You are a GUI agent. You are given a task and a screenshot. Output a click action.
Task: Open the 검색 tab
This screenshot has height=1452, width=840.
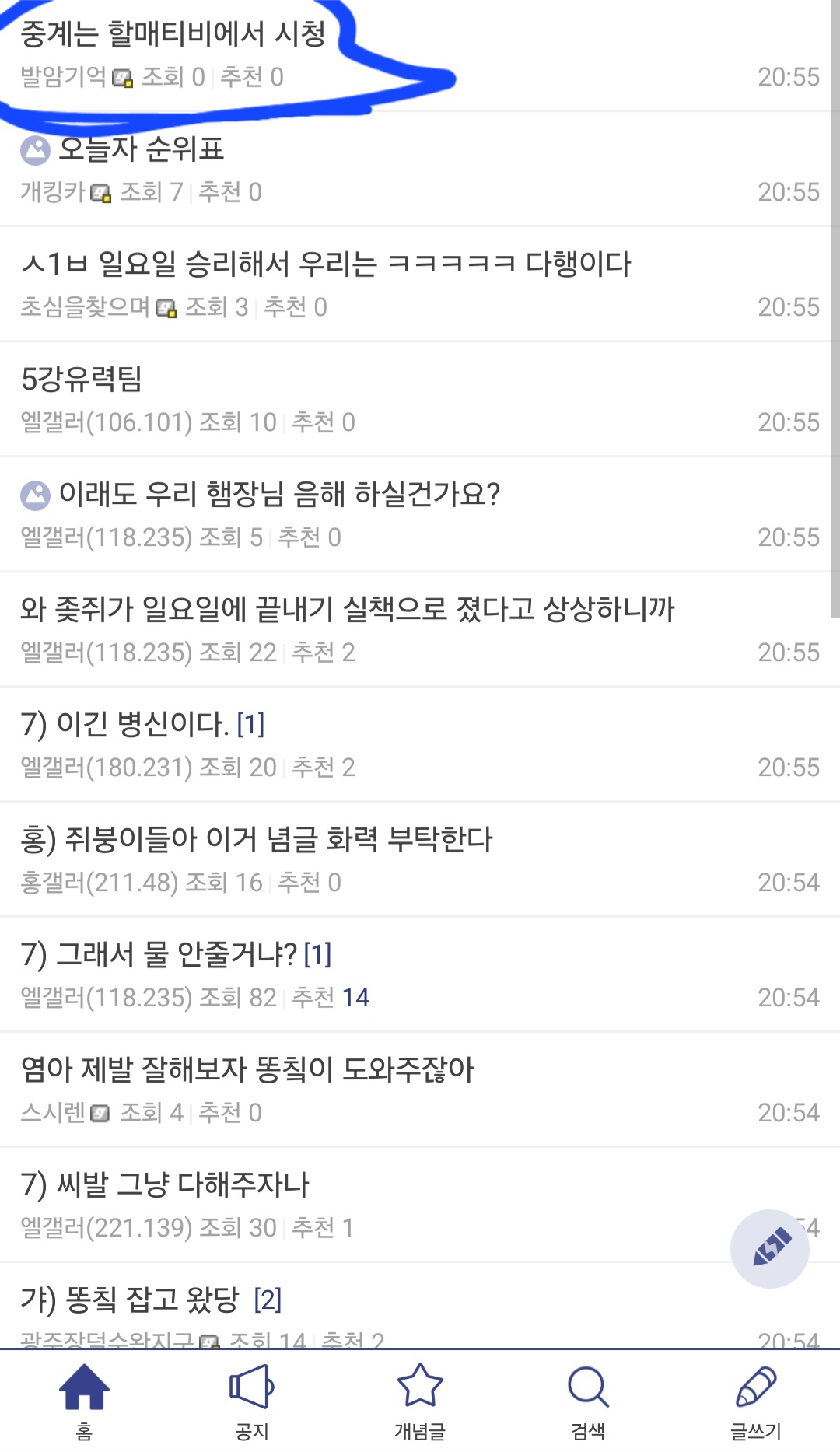tap(588, 1400)
